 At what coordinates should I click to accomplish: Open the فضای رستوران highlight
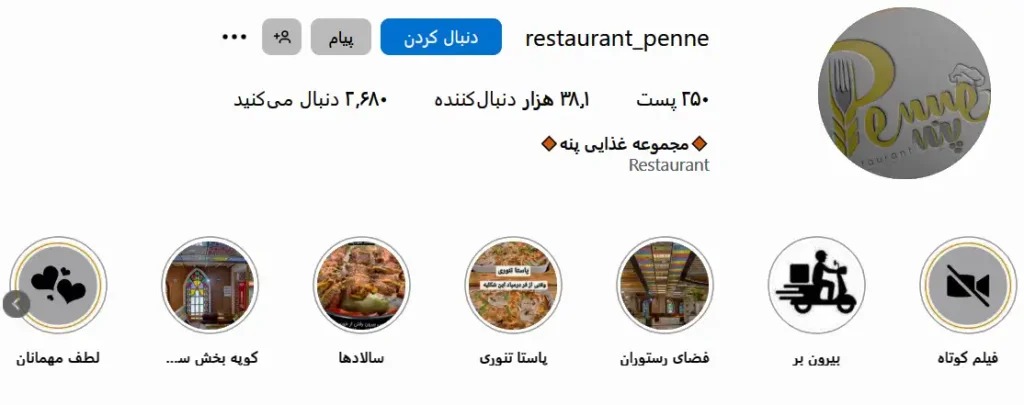click(664, 286)
